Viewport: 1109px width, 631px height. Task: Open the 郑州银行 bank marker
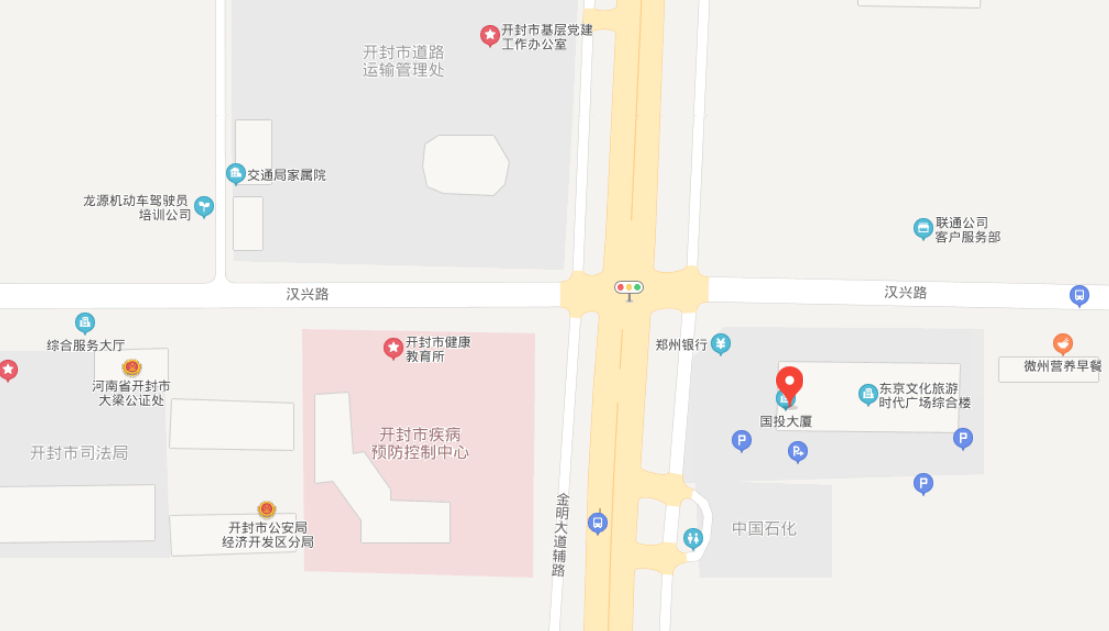[720, 345]
